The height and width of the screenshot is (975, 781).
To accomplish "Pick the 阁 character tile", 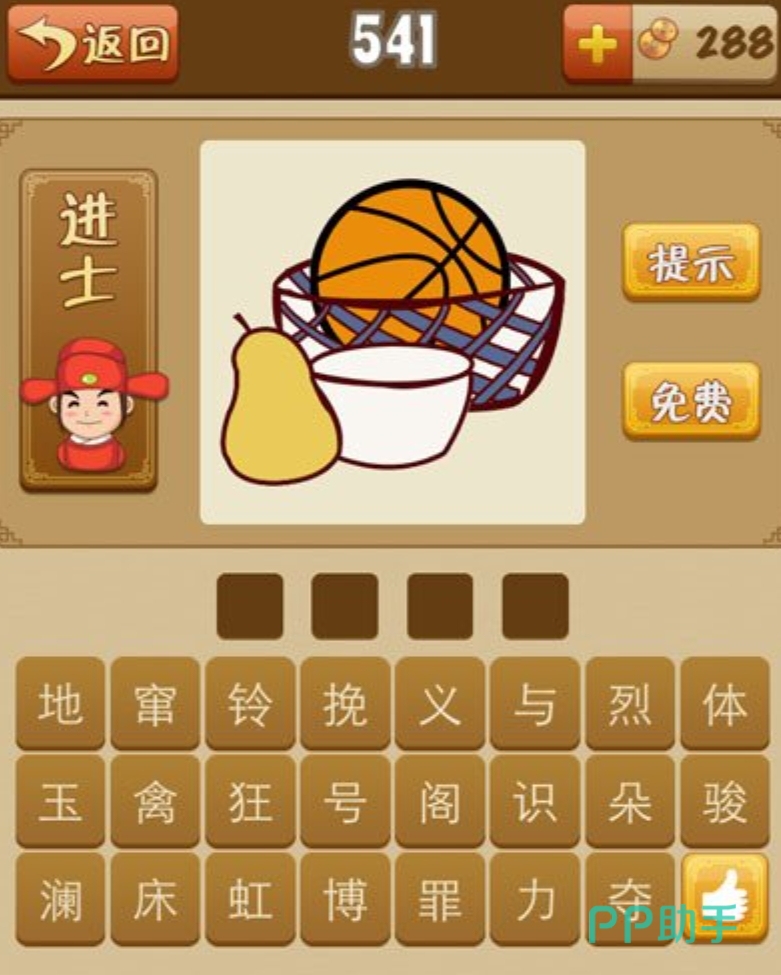I will (440, 801).
